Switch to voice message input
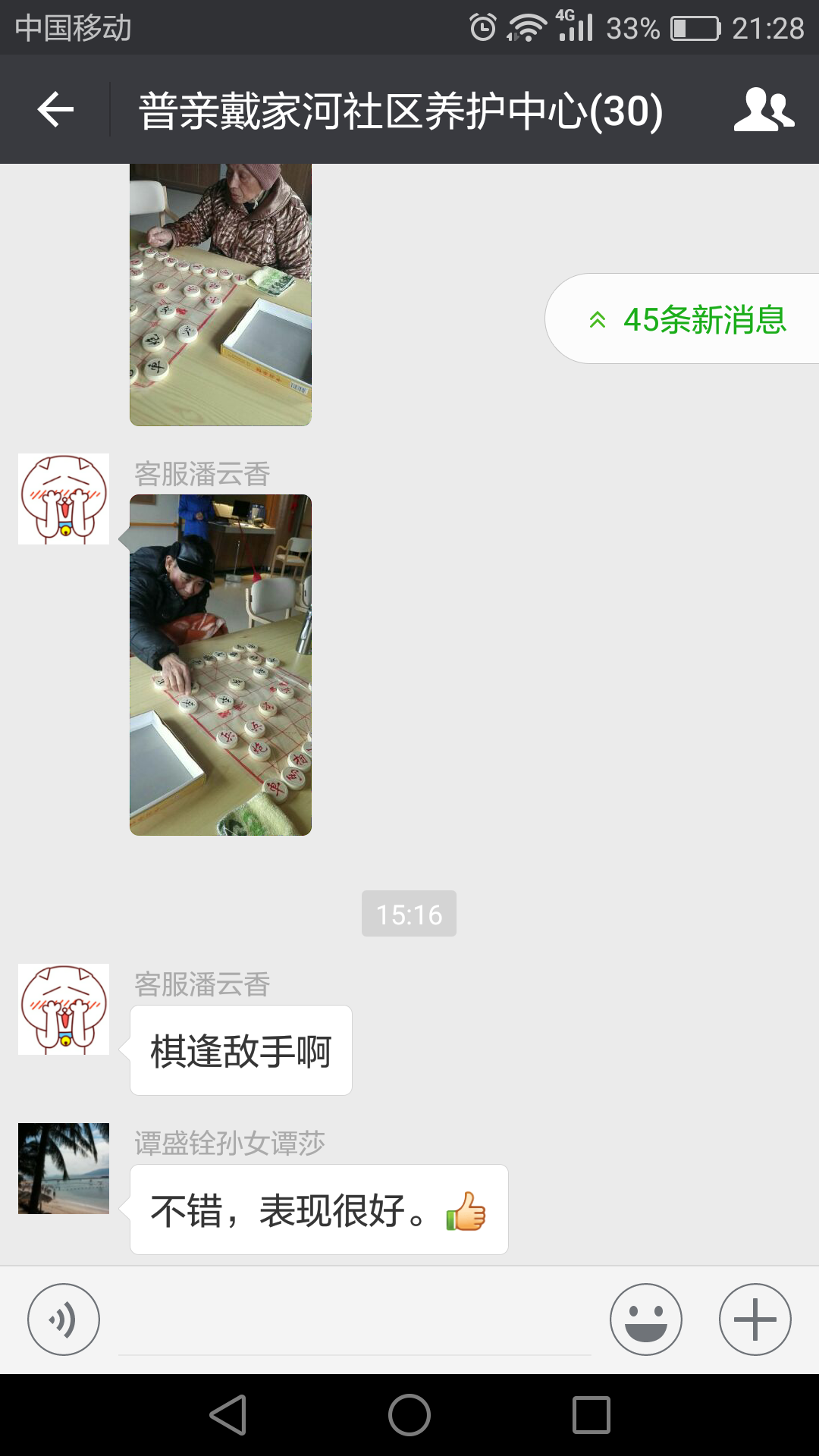Image resolution: width=819 pixels, height=1456 pixels. coord(64,1319)
